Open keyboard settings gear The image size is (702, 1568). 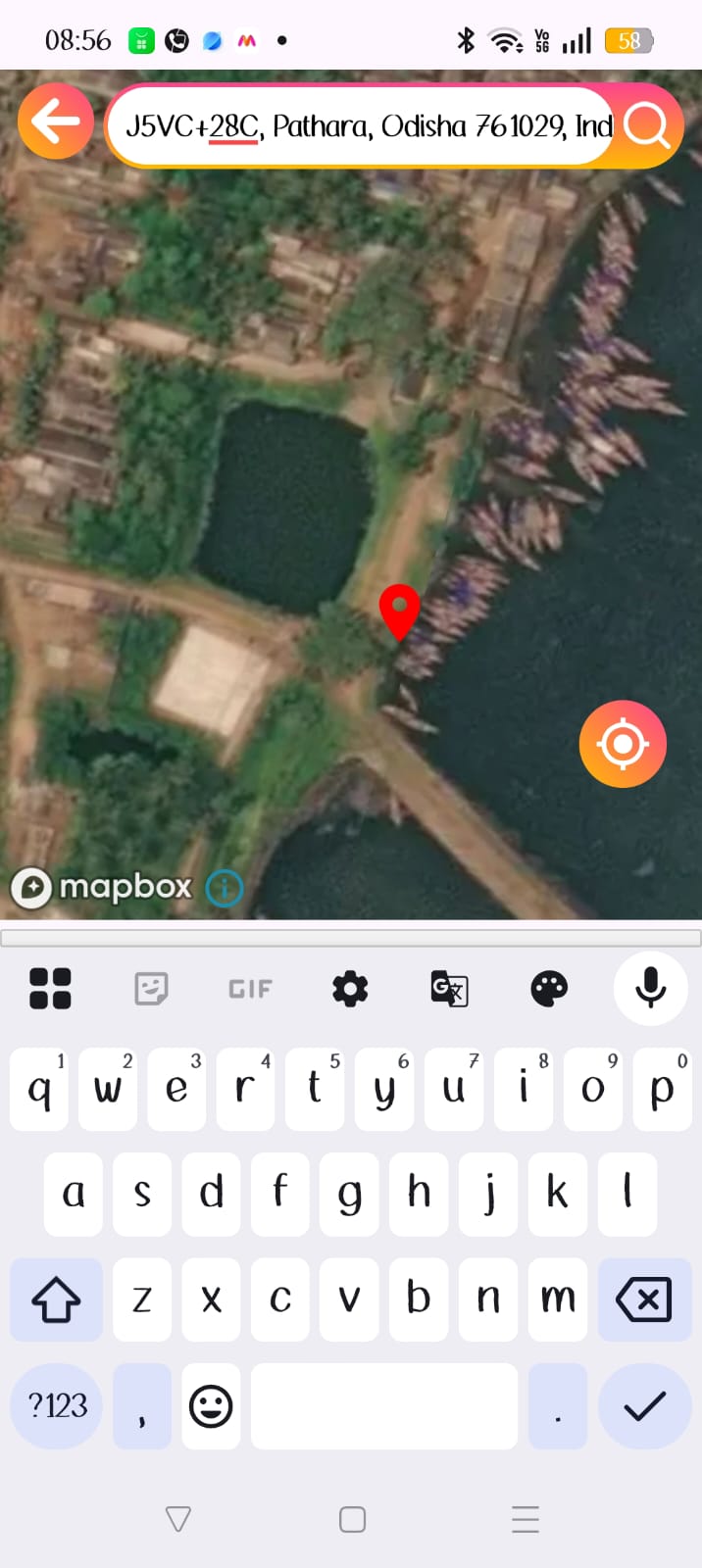pyautogui.click(x=350, y=988)
